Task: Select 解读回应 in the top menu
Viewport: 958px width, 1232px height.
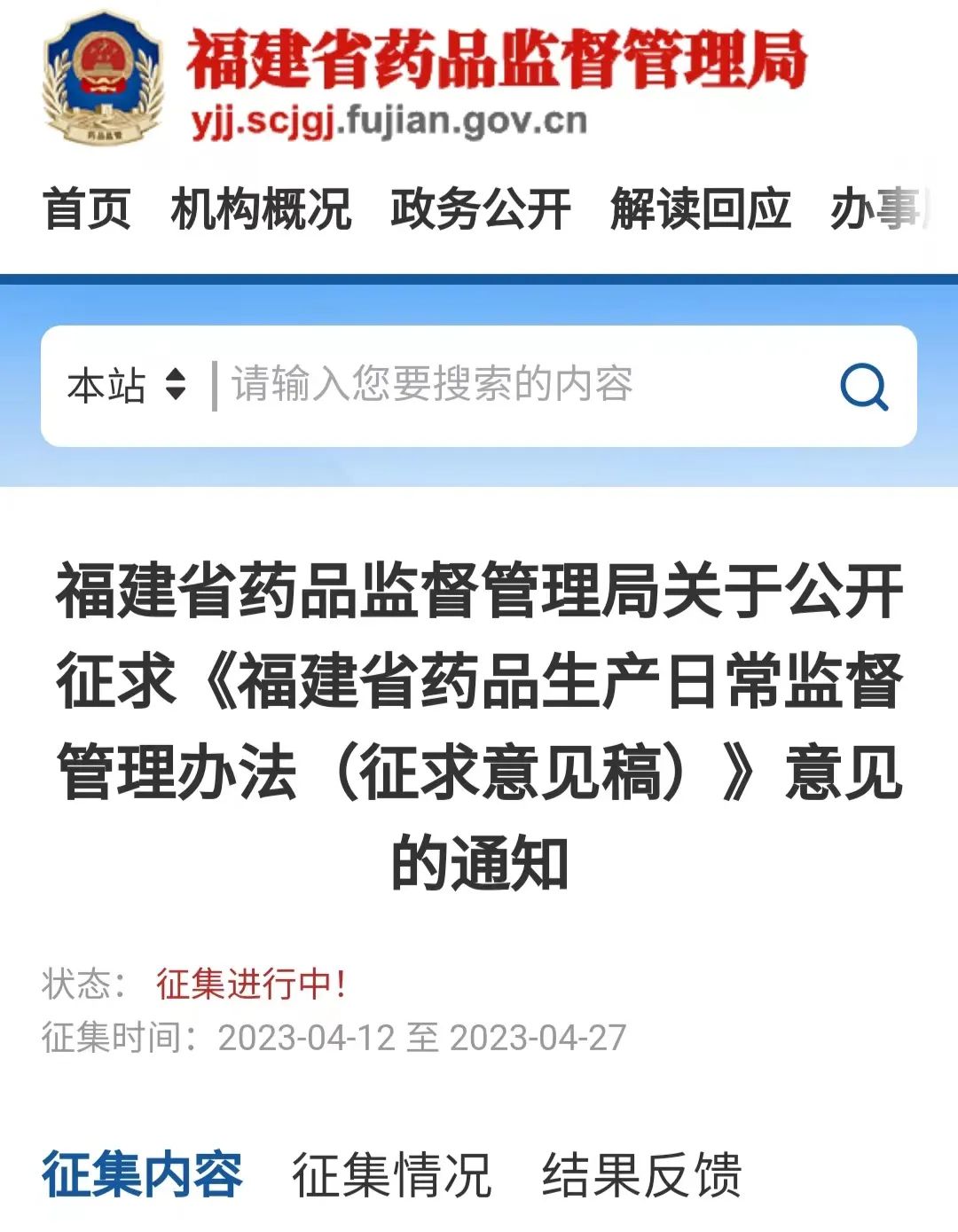Action: pos(700,209)
